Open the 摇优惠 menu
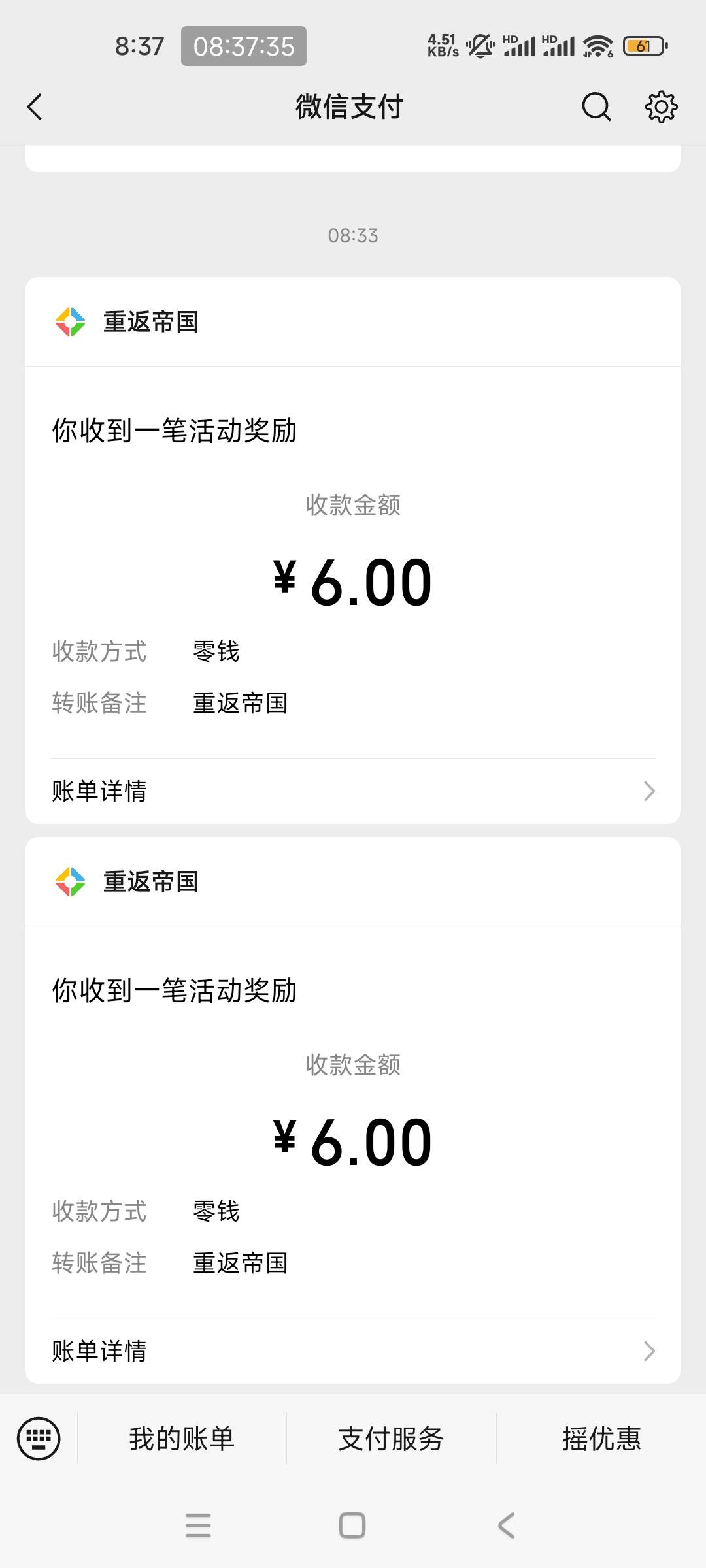 (x=601, y=1439)
